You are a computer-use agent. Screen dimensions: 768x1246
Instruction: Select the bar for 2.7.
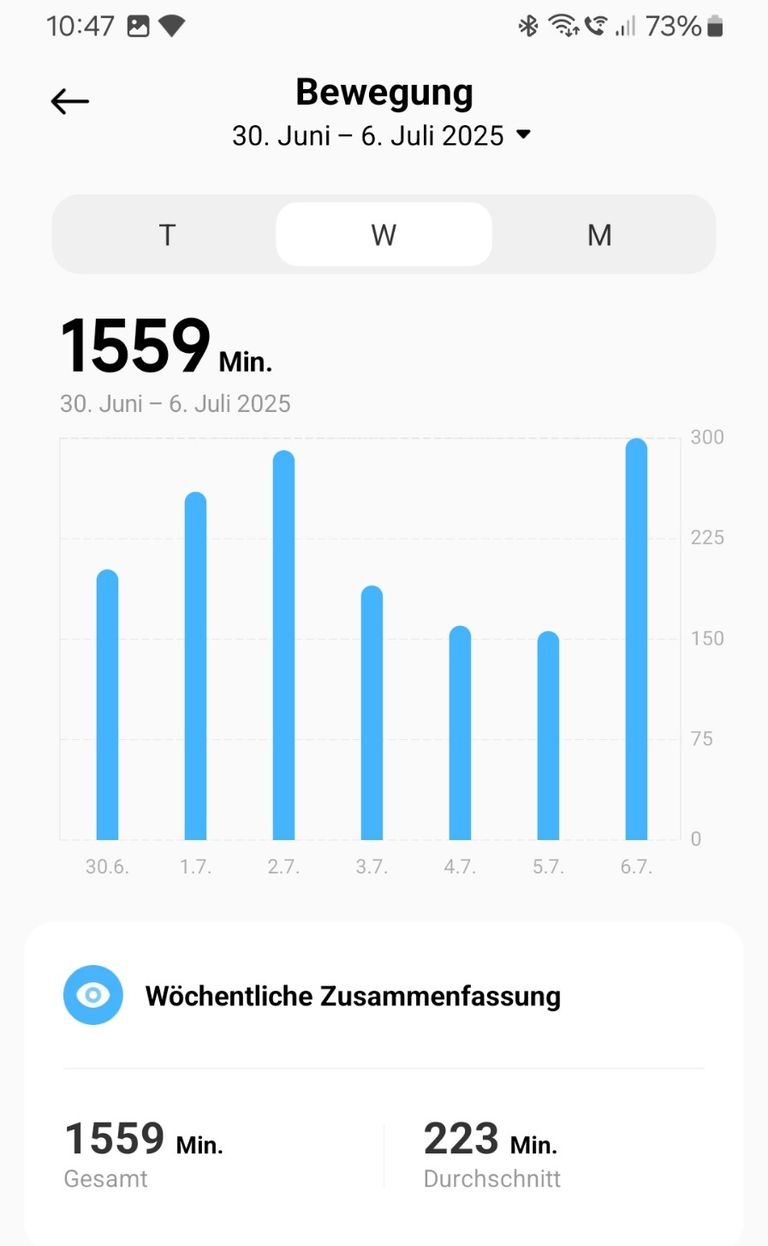pyautogui.click(x=284, y=646)
